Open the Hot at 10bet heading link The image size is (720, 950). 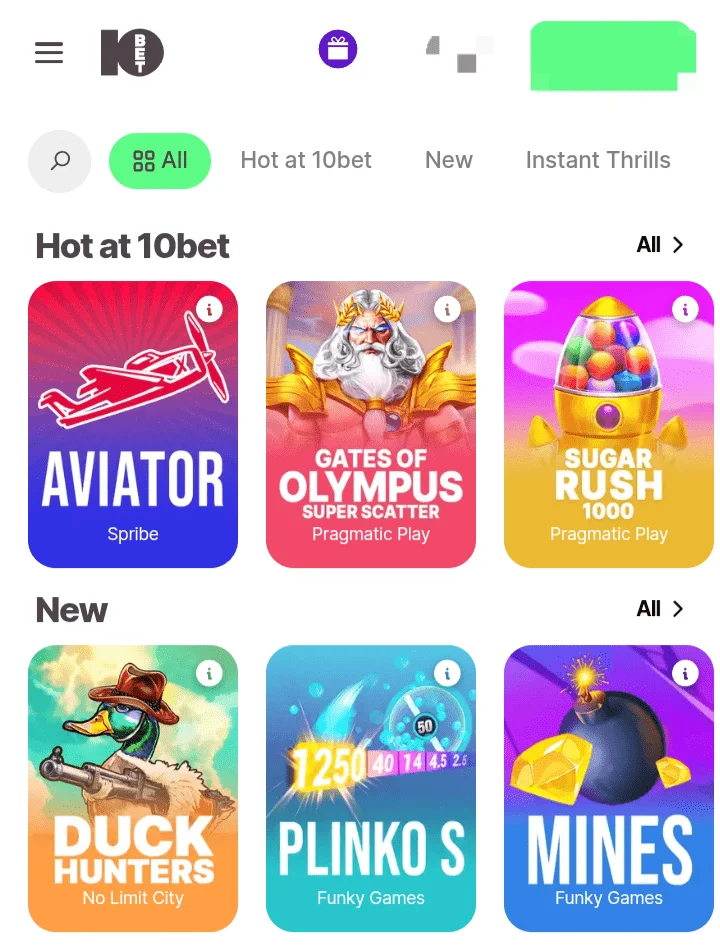click(x=131, y=245)
